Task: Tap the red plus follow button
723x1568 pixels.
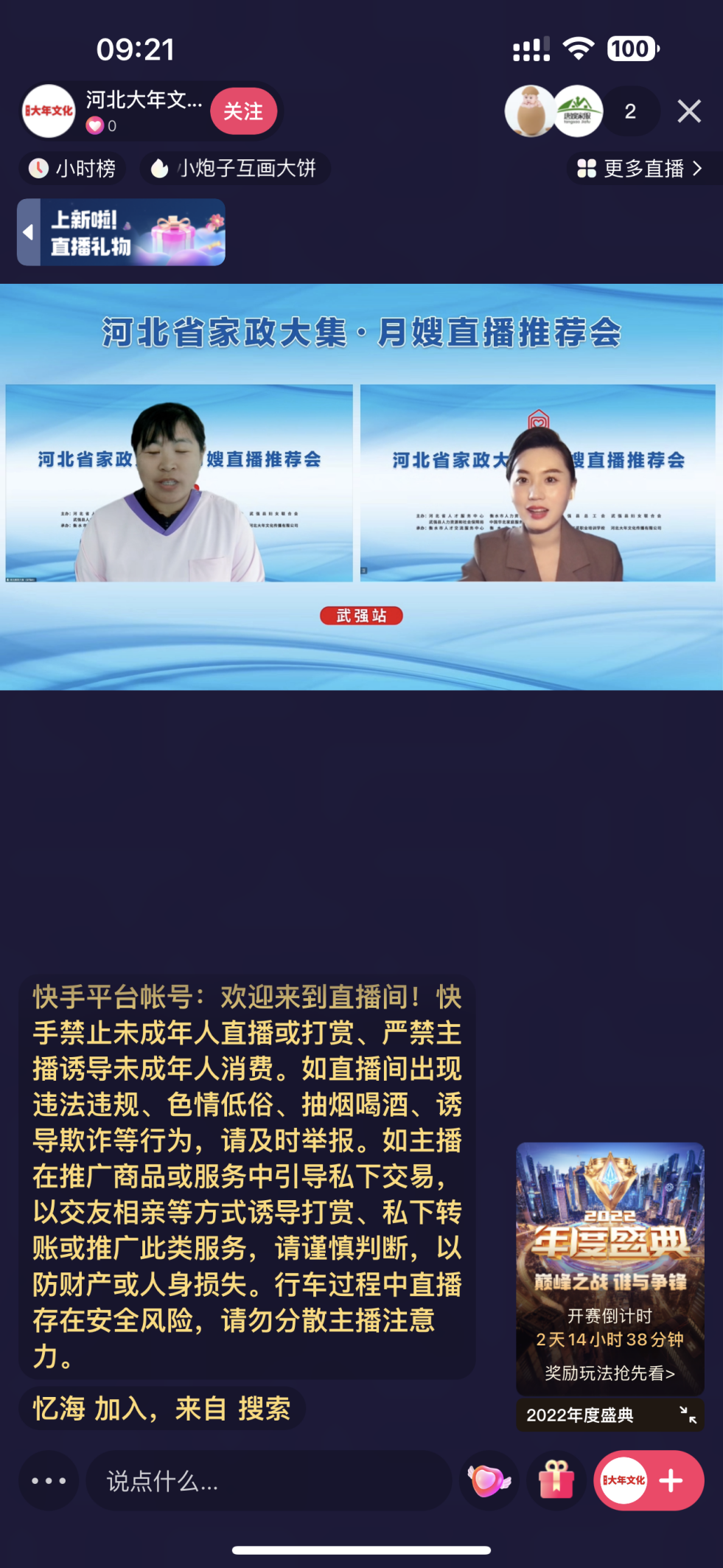Action: (x=671, y=1480)
